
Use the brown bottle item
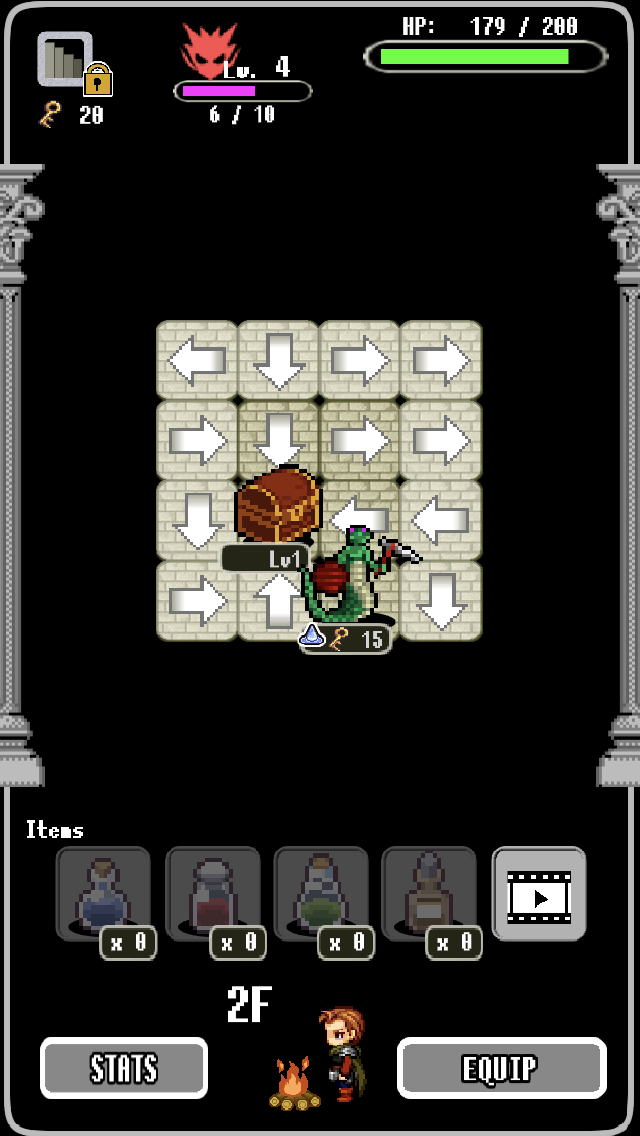tap(429, 894)
